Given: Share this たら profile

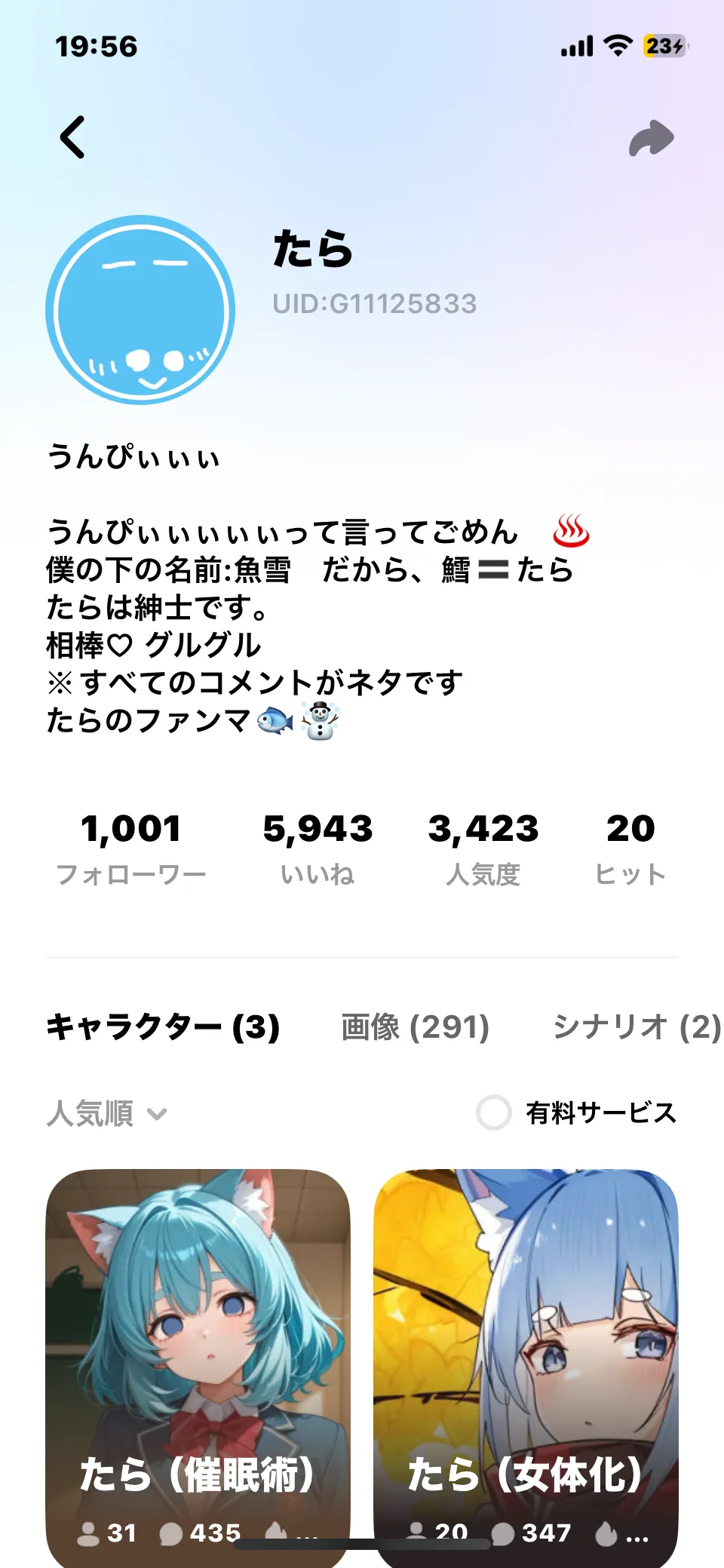Looking at the screenshot, I should [651, 139].
